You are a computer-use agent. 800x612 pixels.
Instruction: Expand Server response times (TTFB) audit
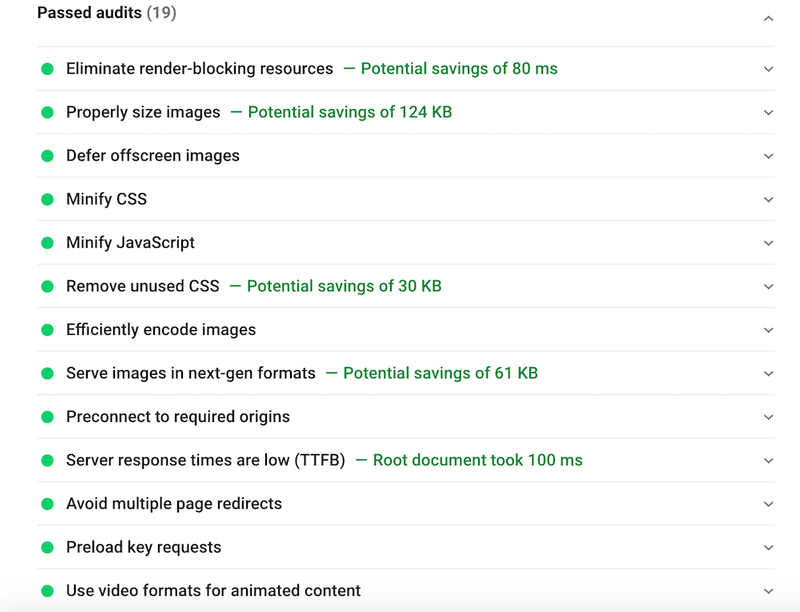tap(767, 461)
